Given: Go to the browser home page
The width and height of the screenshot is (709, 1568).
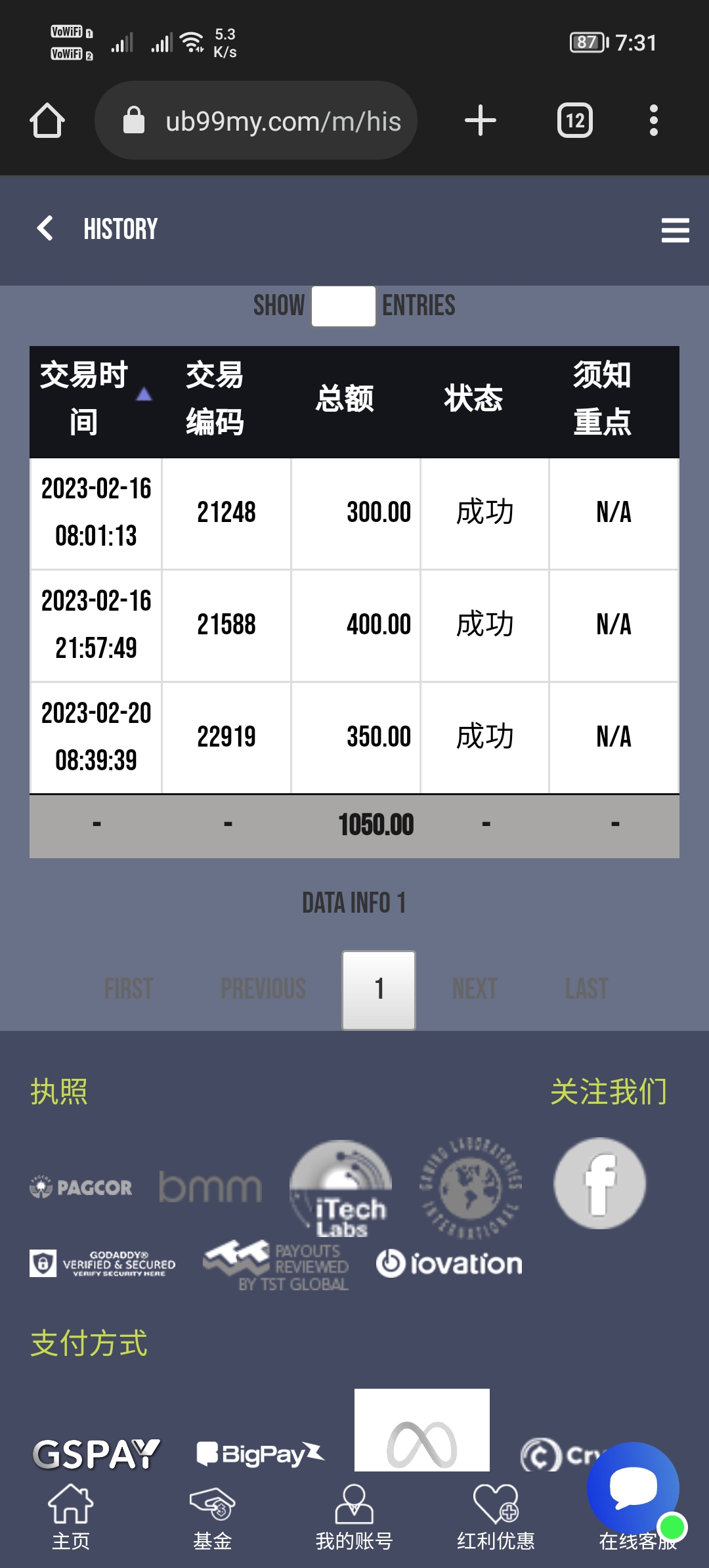Looking at the screenshot, I should (x=47, y=121).
